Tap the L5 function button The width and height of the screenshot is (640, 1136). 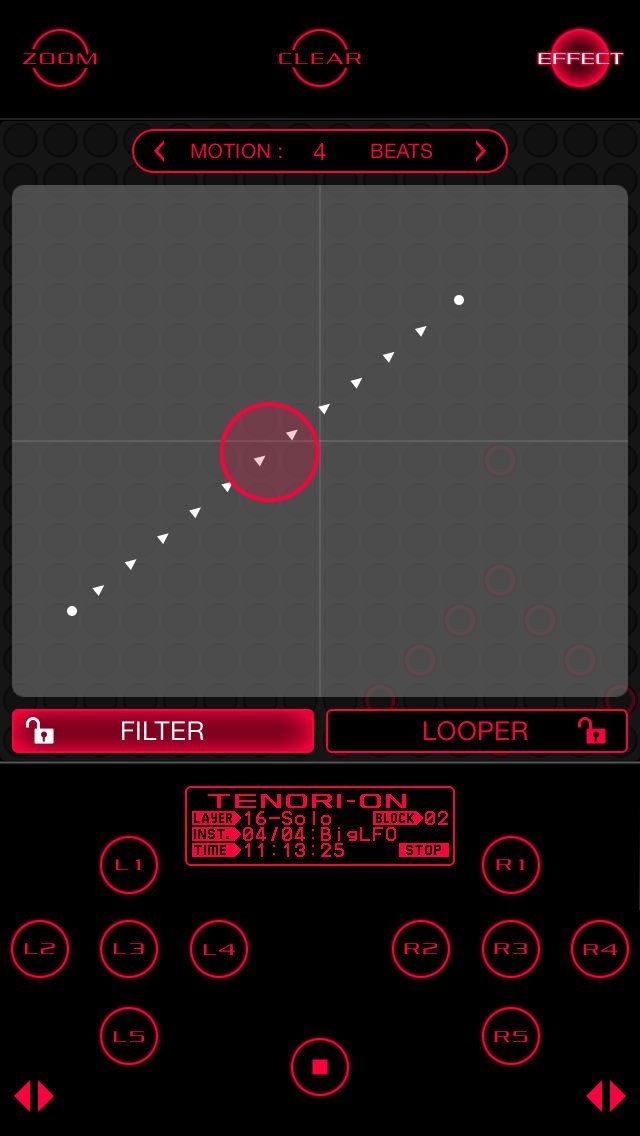pyautogui.click(x=129, y=1036)
